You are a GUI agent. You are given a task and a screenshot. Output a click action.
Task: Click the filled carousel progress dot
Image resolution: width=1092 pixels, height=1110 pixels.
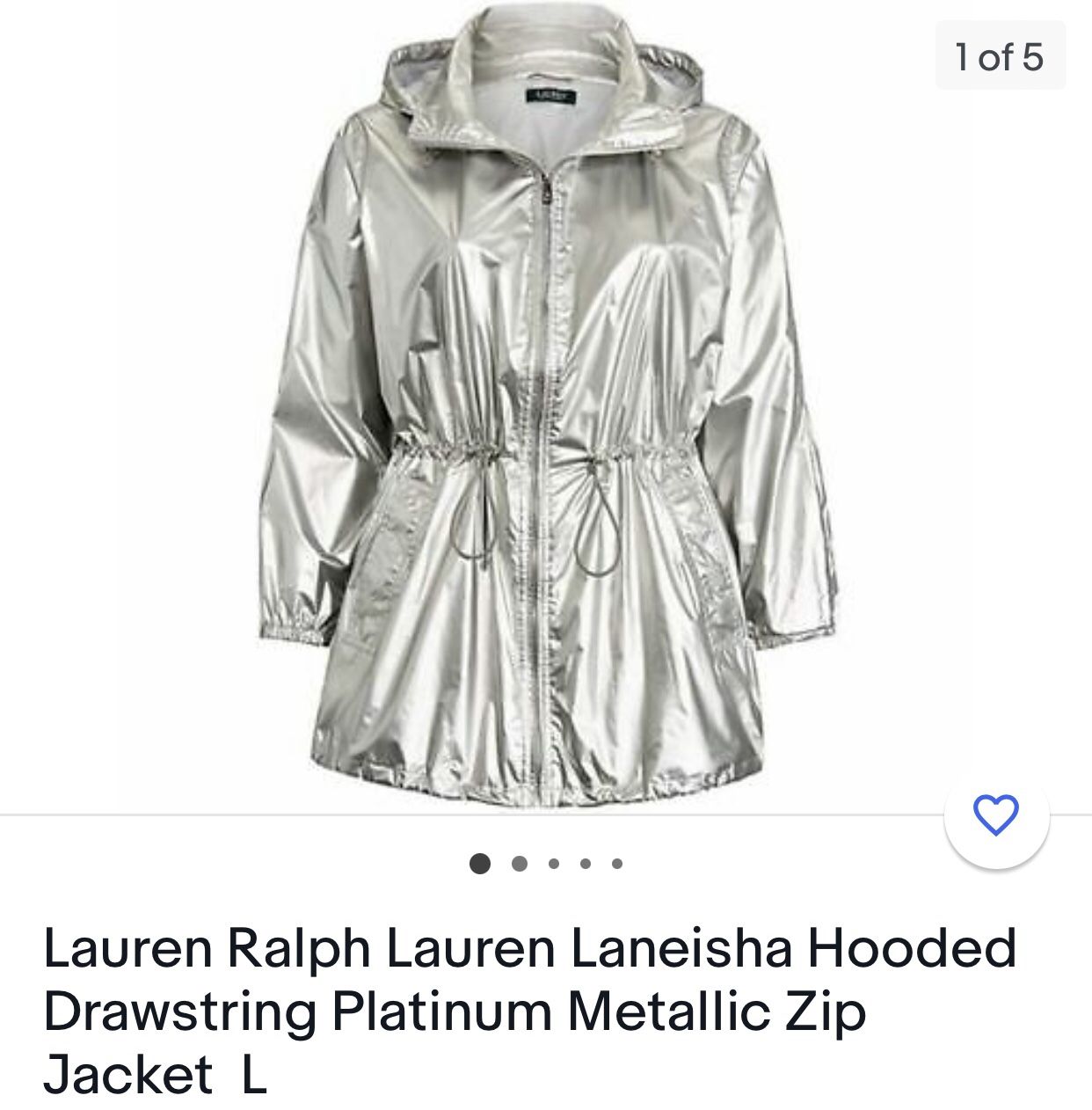[480, 865]
